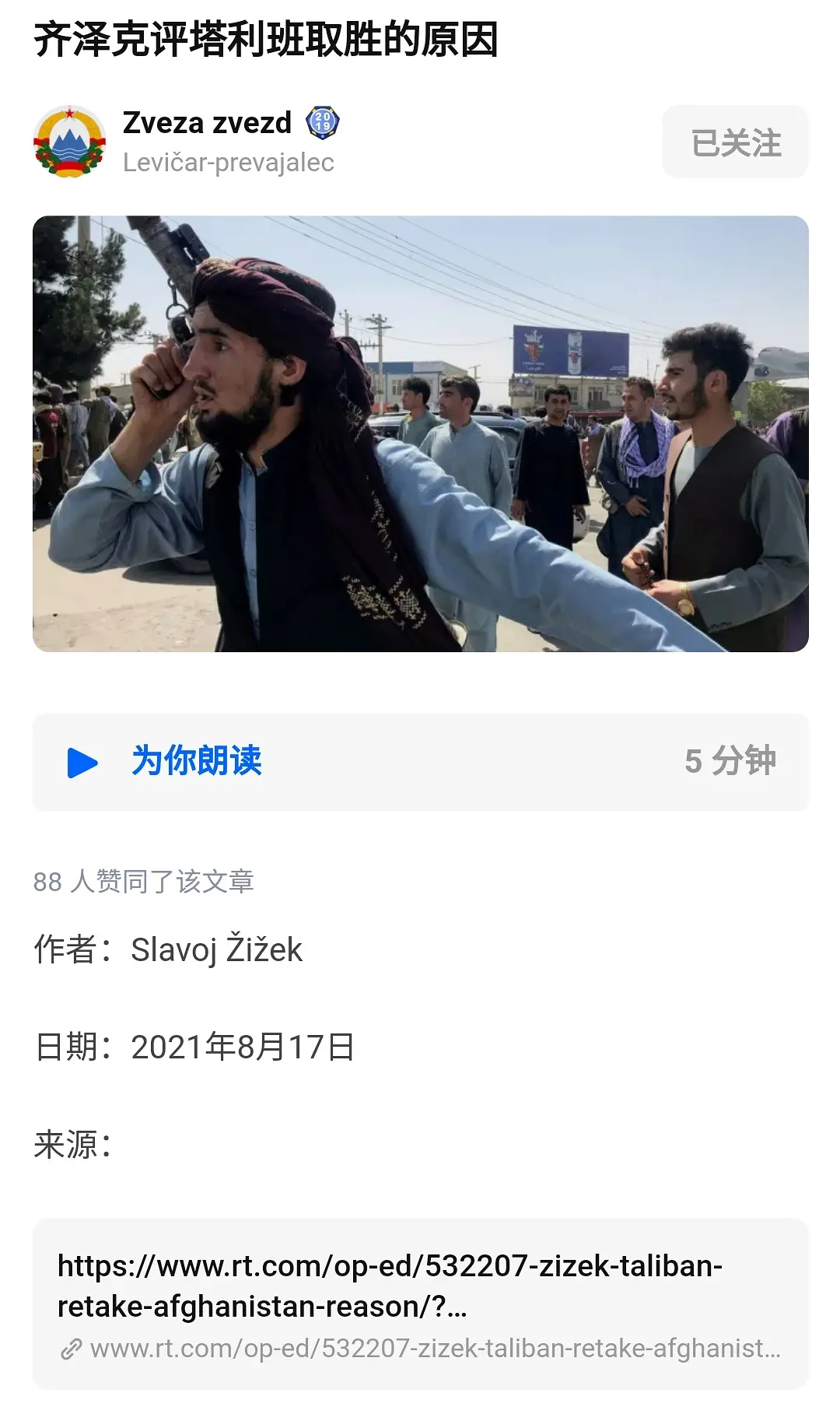This screenshot has width=840, height=1407.
Task: Tap the 已关注 following button
Action: (x=735, y=142)
